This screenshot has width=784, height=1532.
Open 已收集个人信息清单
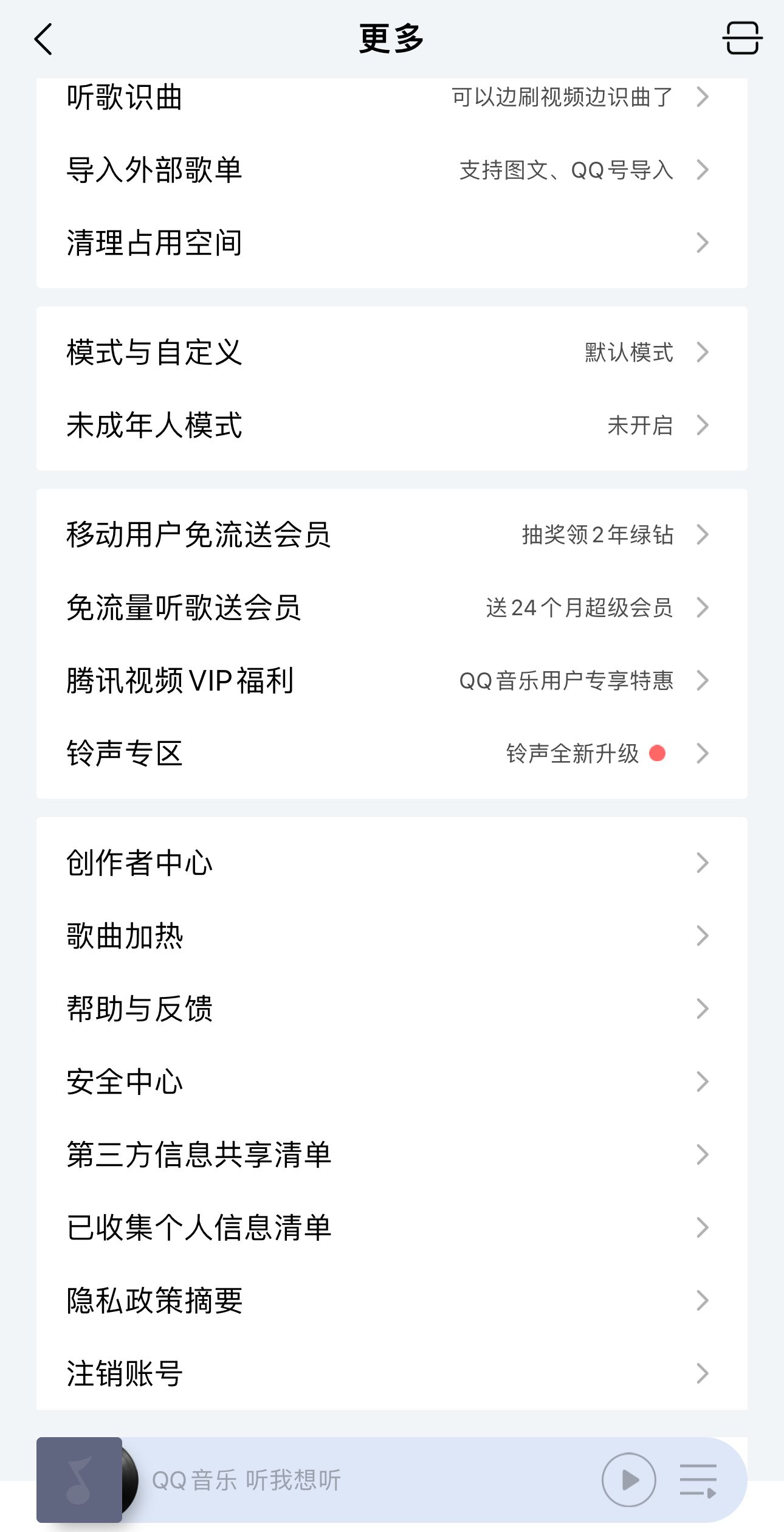pyautogui.click(x=392, y=1228)
